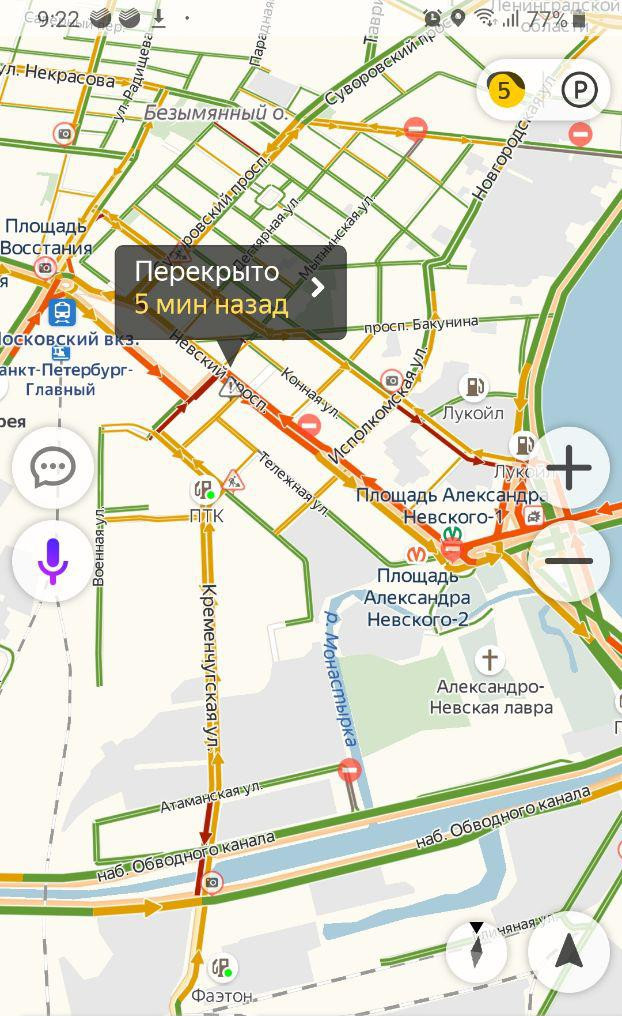Image resolution: width=622 pixels, height=1016 pixels.
Task: Open the road chat comments button
Action: [53, 467]
